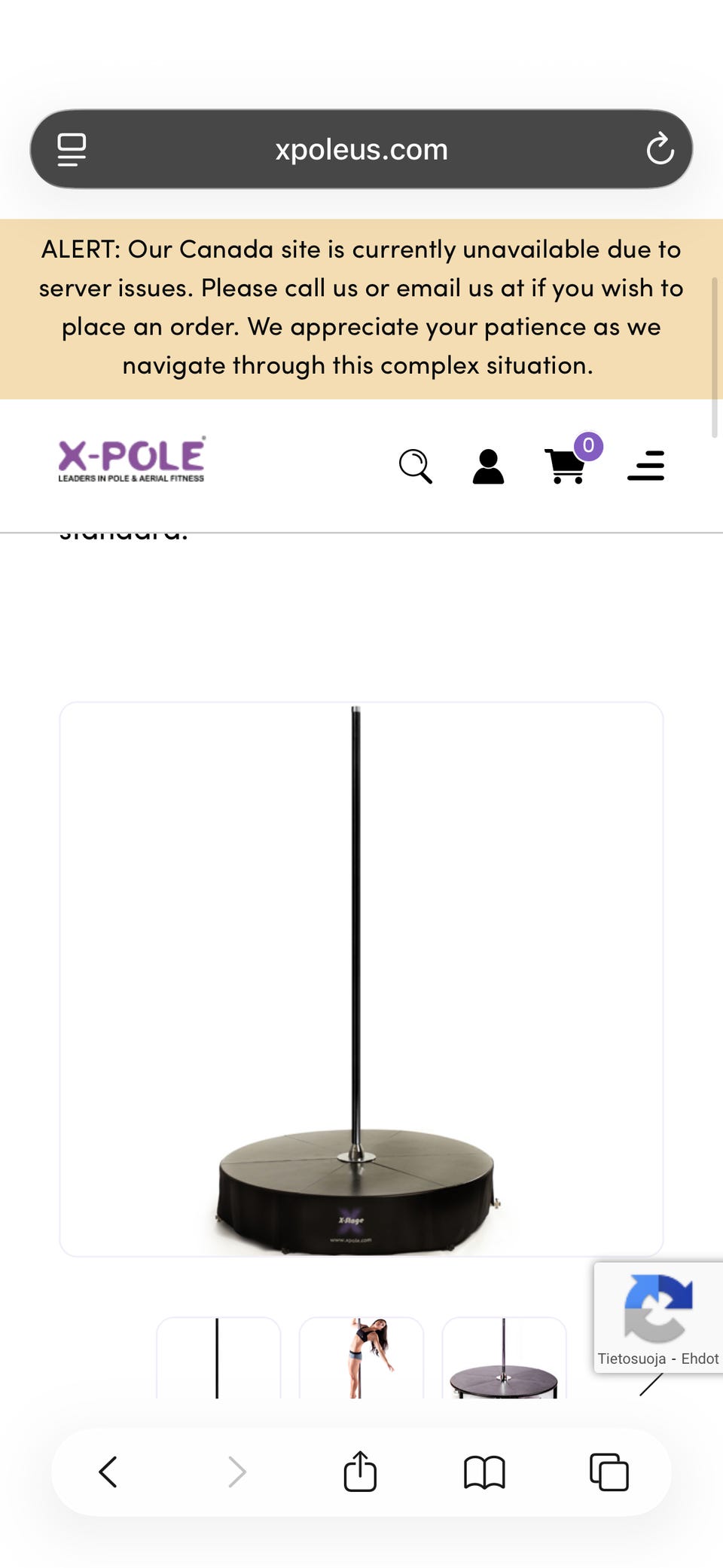Select the stage with pole thumbnail
The height and width of the screenshot is (1568, 723).
[x=504, y=1358]
